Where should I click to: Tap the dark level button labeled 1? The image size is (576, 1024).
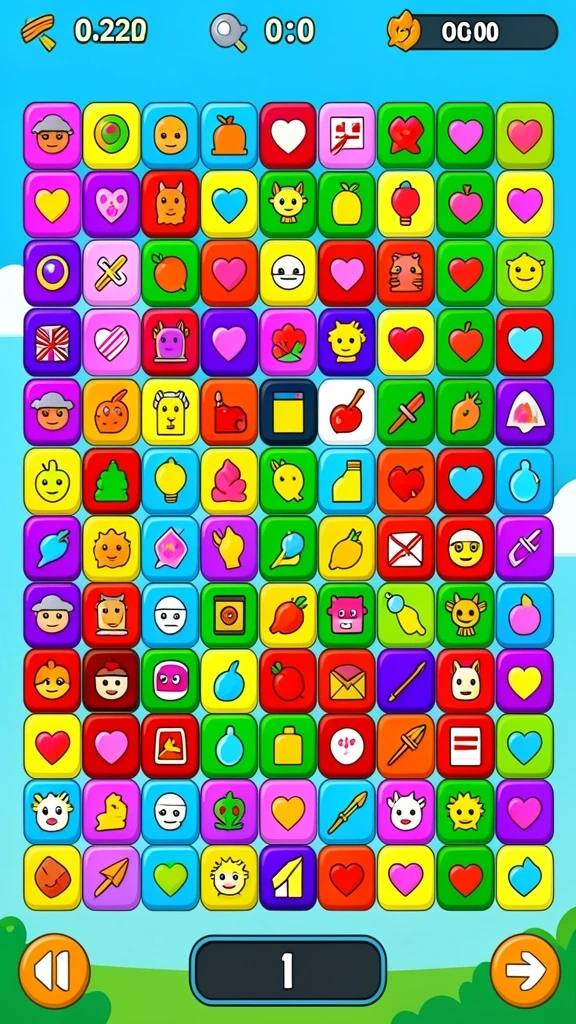coord(287,970)
